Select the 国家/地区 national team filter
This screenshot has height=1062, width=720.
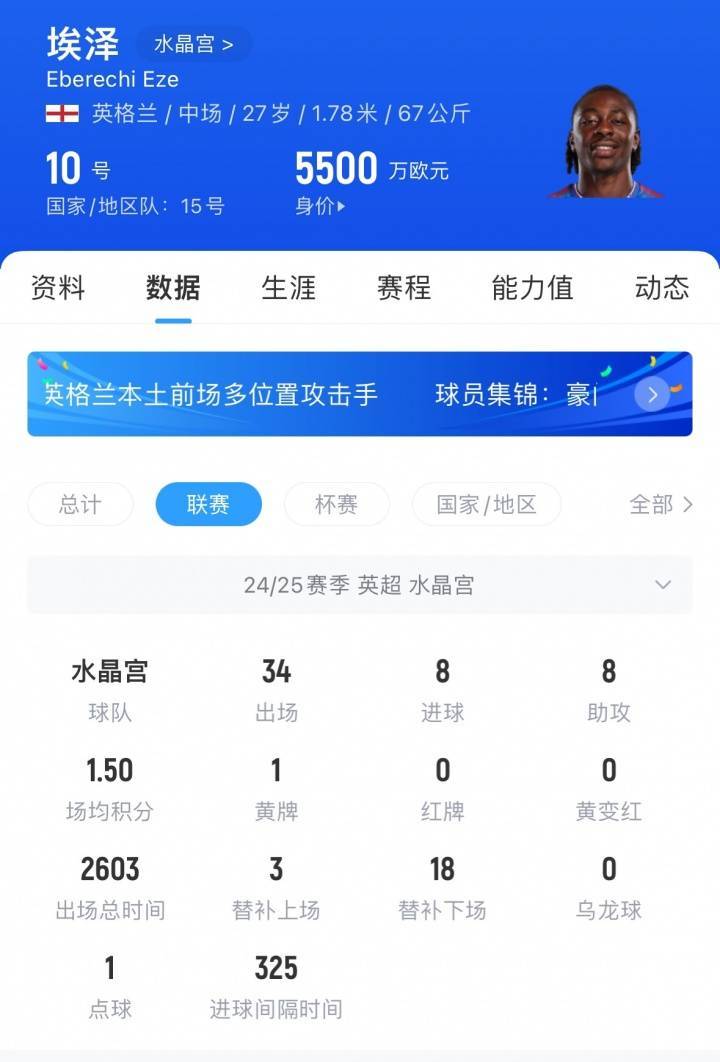(x=486, y=505)
